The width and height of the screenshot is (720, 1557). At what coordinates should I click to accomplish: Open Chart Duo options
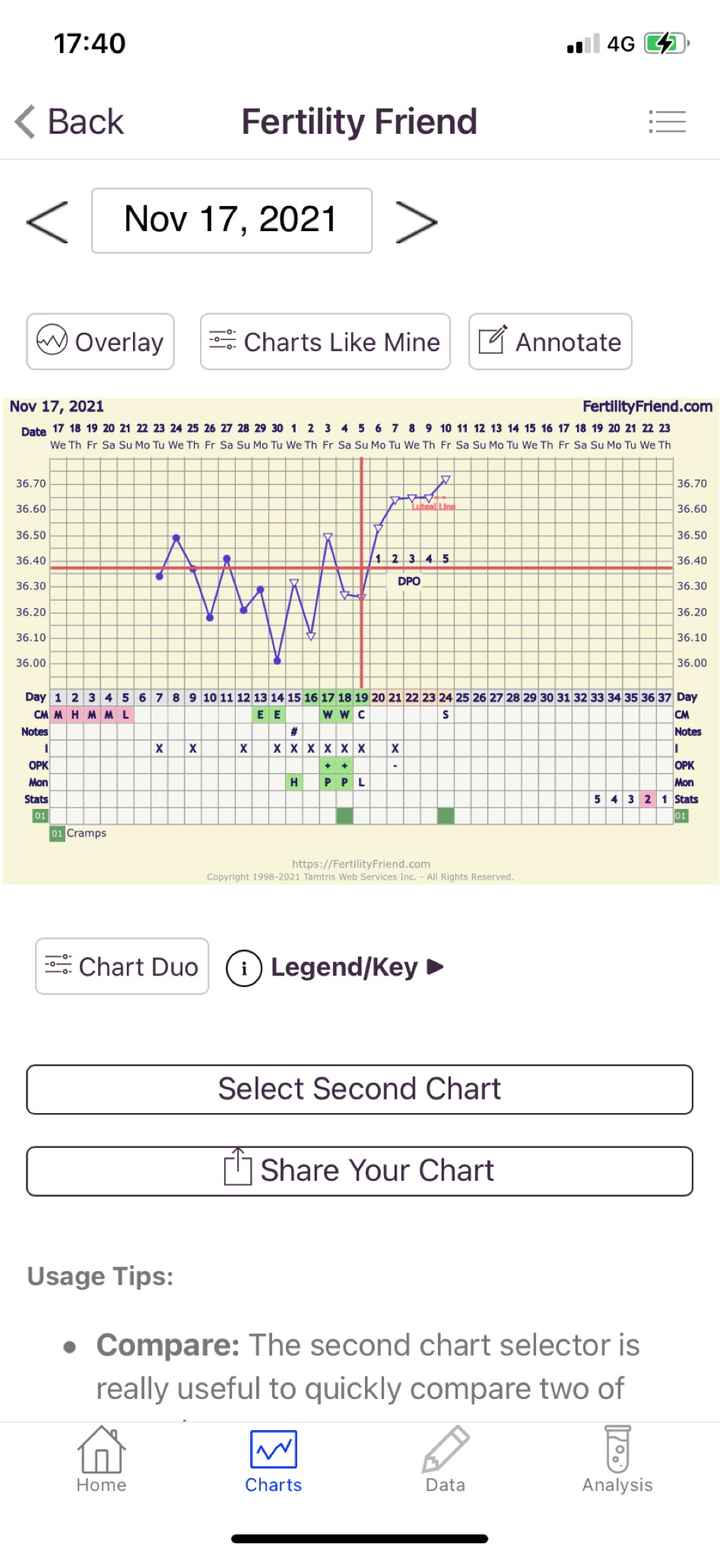point(122,966)
